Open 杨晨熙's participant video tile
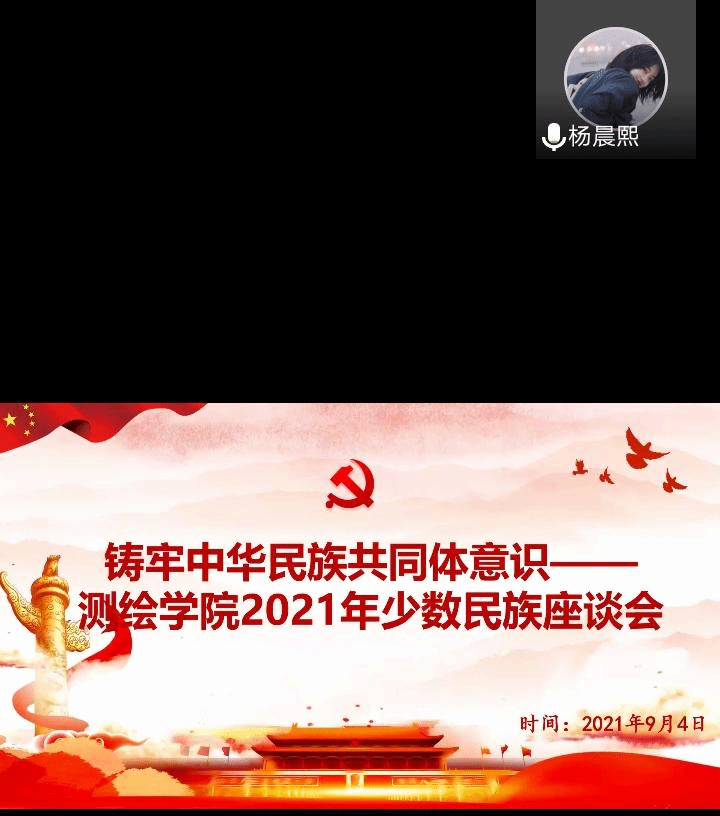Screen dimensions: 720x816 coord(615,80)
